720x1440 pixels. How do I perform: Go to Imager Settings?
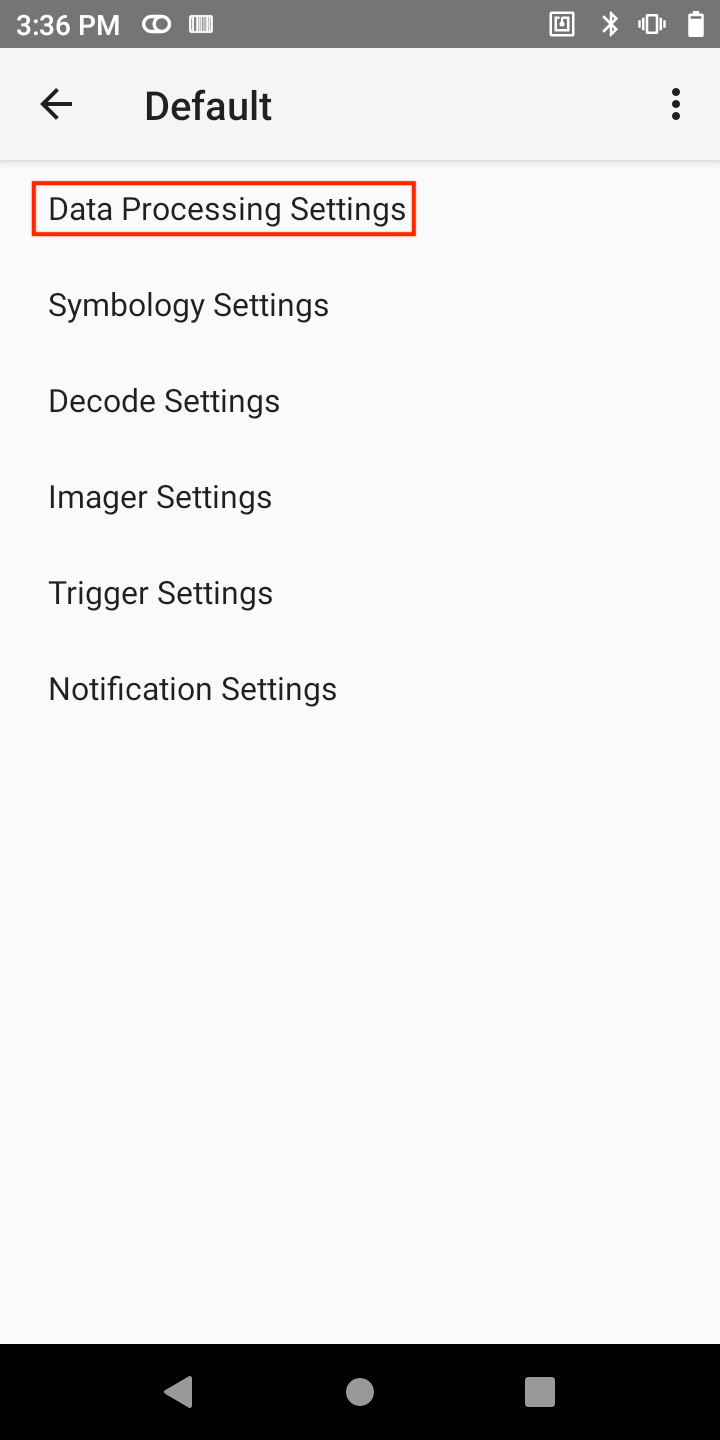click(160, 497)
